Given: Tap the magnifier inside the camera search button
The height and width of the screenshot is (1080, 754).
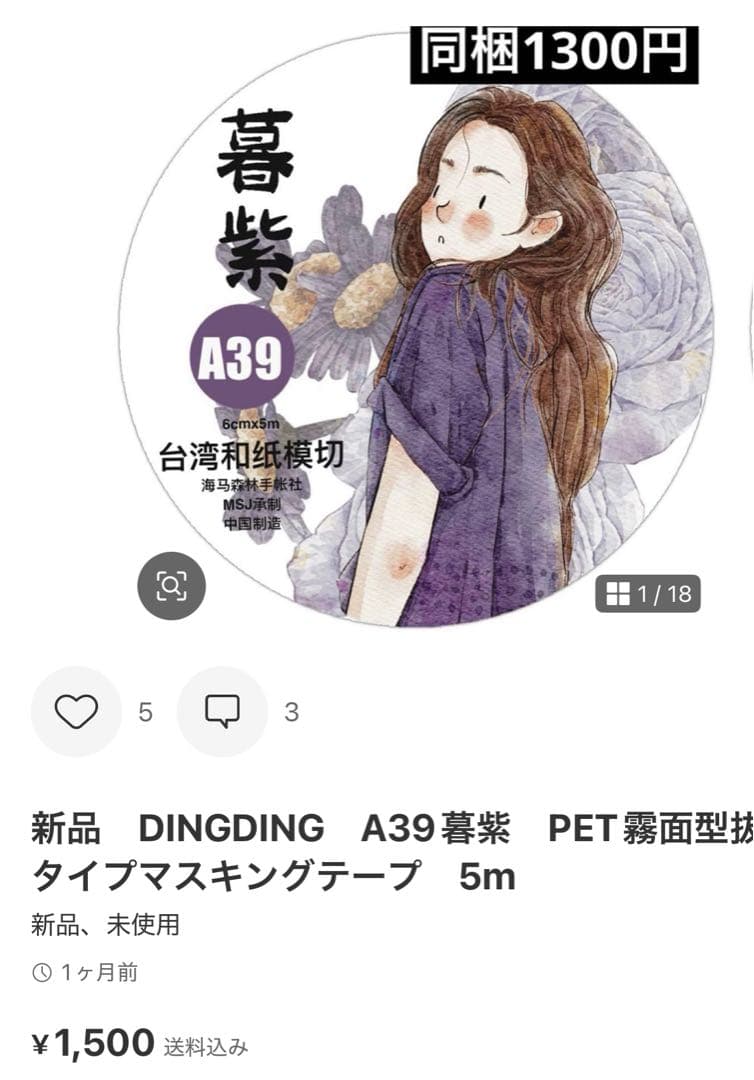Looking at the screenshot, I should (x=172, y=582).
